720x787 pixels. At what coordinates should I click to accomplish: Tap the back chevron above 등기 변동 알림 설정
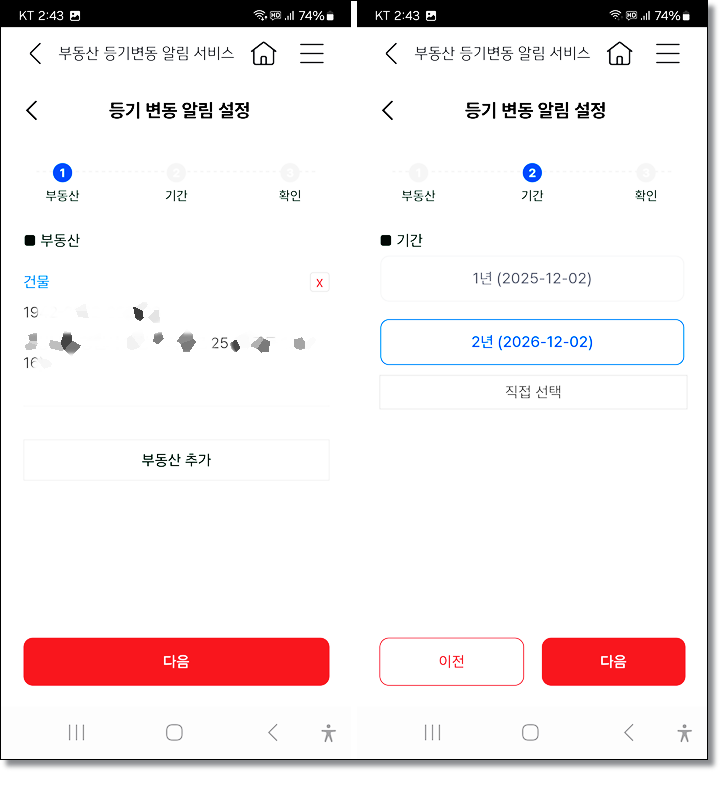31,111
